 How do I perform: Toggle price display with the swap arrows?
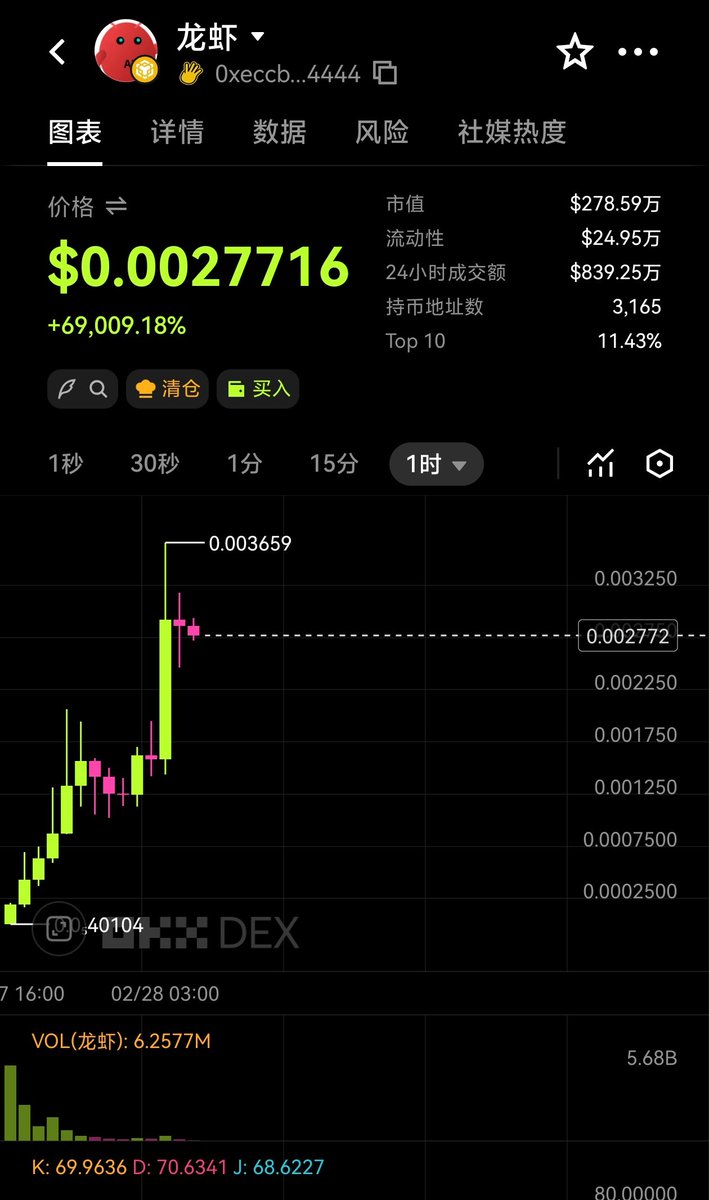pyautogui.click(x=116, y=206)
